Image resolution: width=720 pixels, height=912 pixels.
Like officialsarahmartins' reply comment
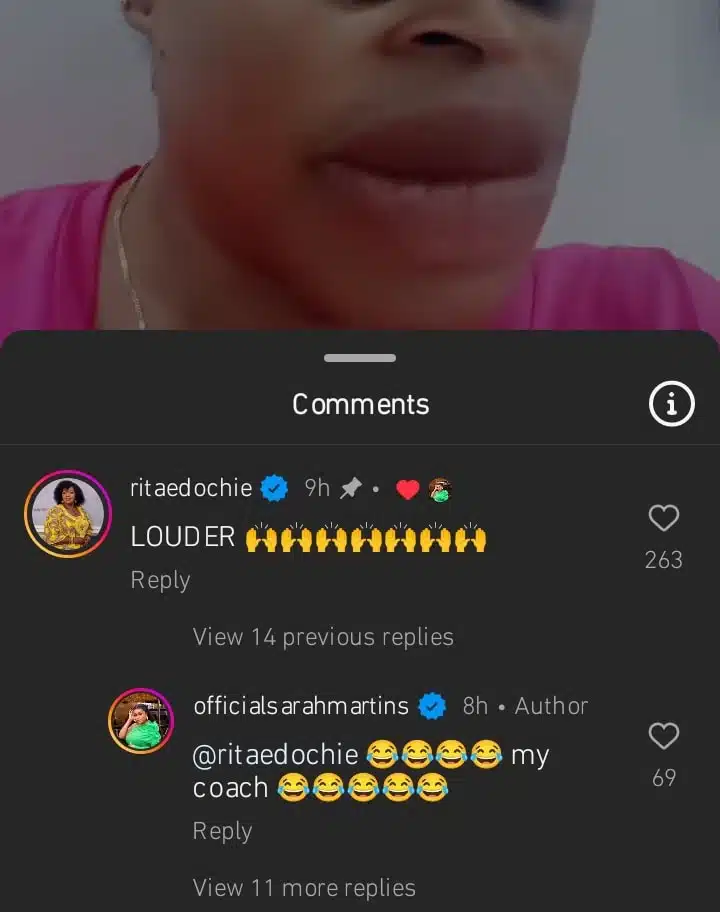[x=663, y=736]
